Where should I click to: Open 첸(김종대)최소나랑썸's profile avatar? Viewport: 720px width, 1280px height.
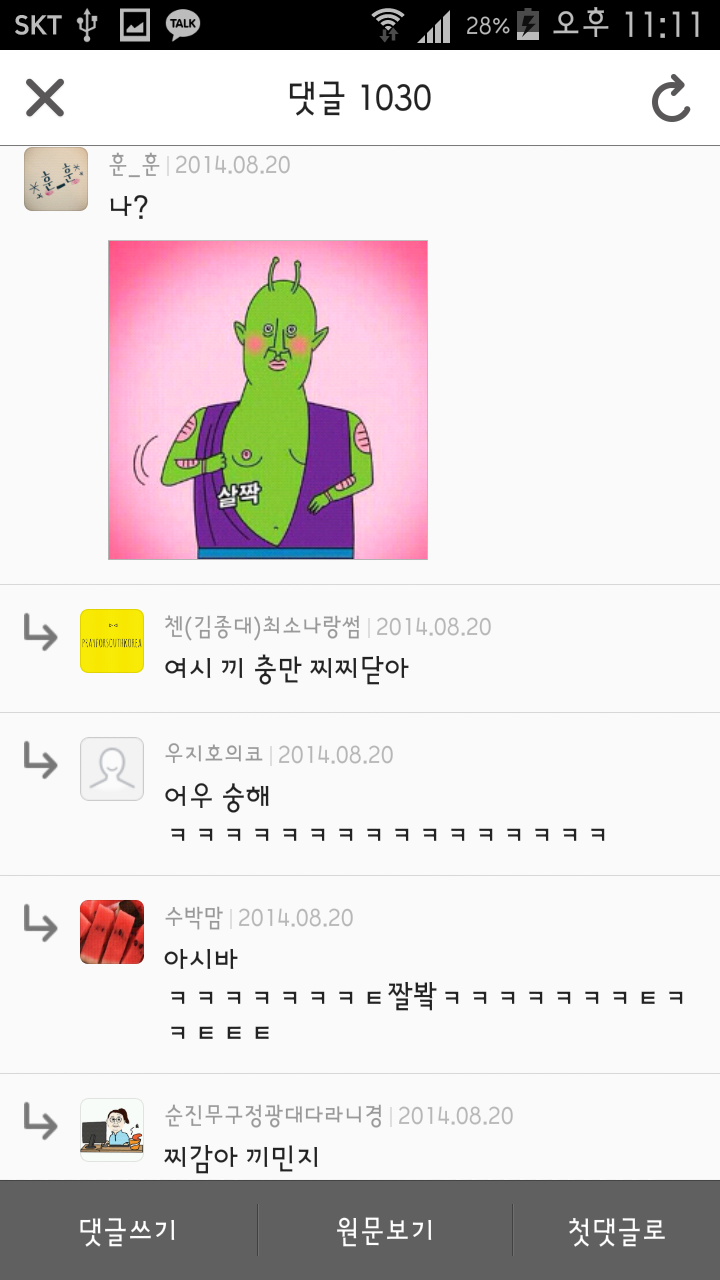pyautogui.click(x=112, y=641)
